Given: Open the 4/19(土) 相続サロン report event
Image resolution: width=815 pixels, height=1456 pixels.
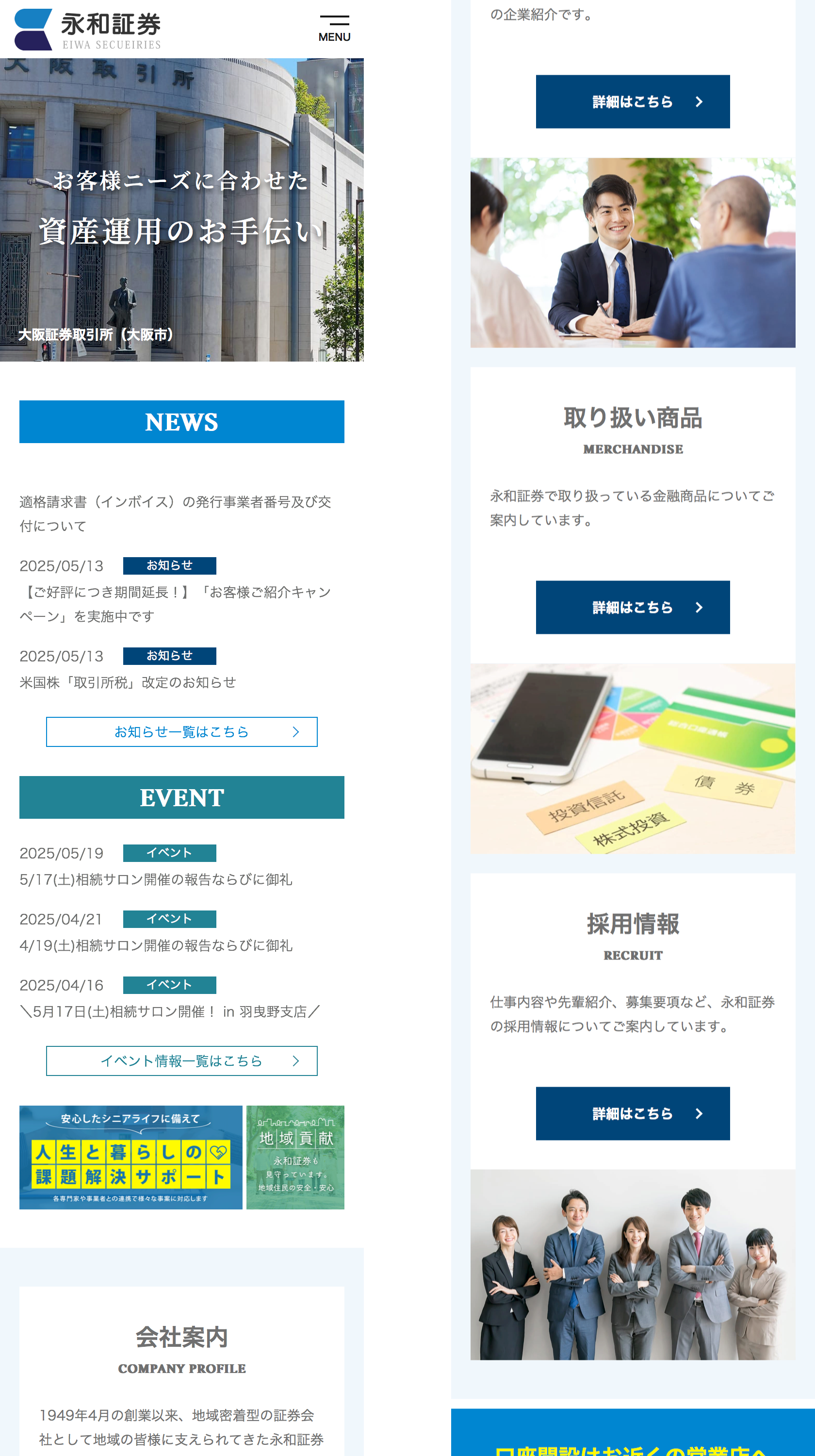Looking at the screenshot, I should (156, 945).
